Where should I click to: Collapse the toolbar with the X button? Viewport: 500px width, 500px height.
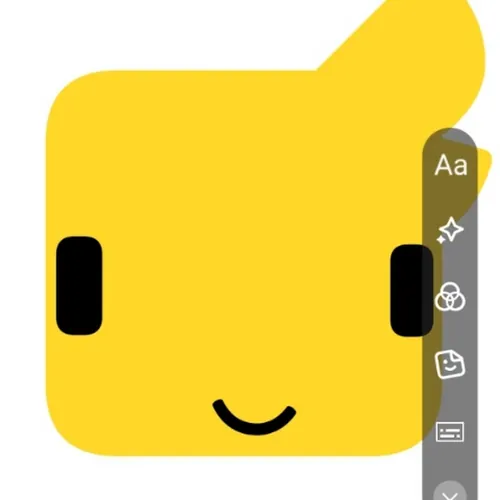pyautogui.click(x=450, y=493)
